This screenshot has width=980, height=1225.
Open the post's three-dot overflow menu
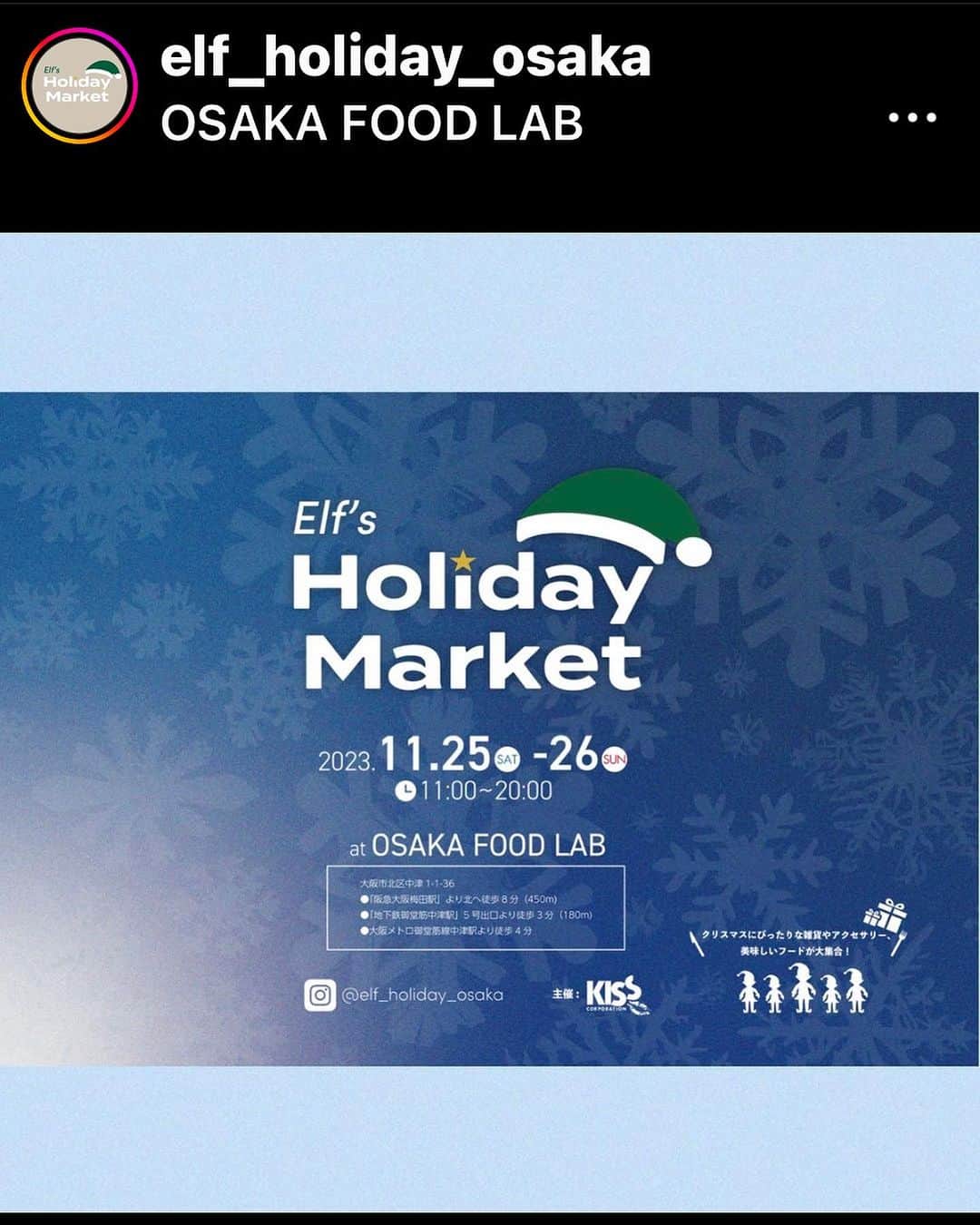912,118
